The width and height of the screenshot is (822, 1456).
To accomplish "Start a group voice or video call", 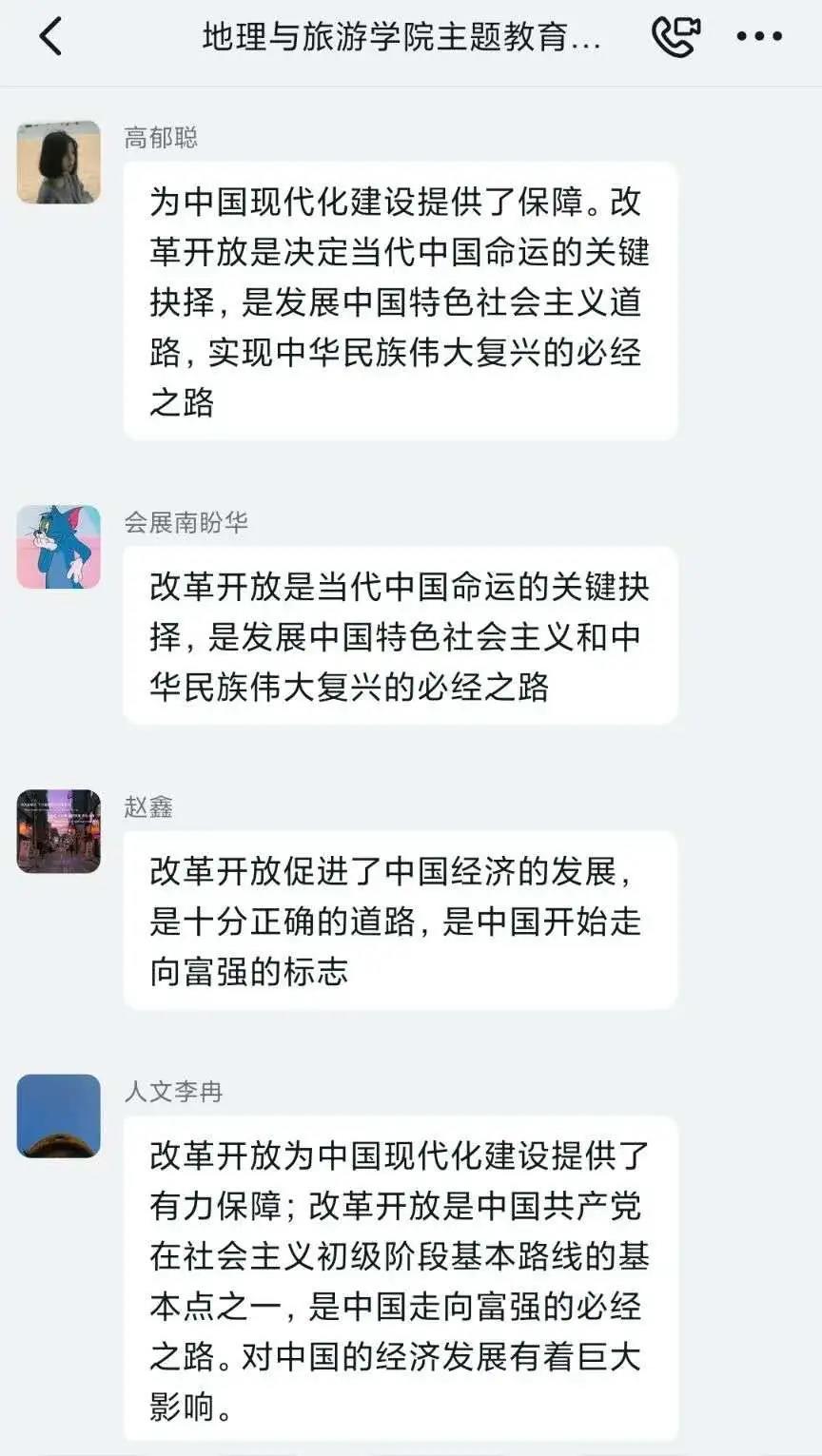I will point(675,37).
